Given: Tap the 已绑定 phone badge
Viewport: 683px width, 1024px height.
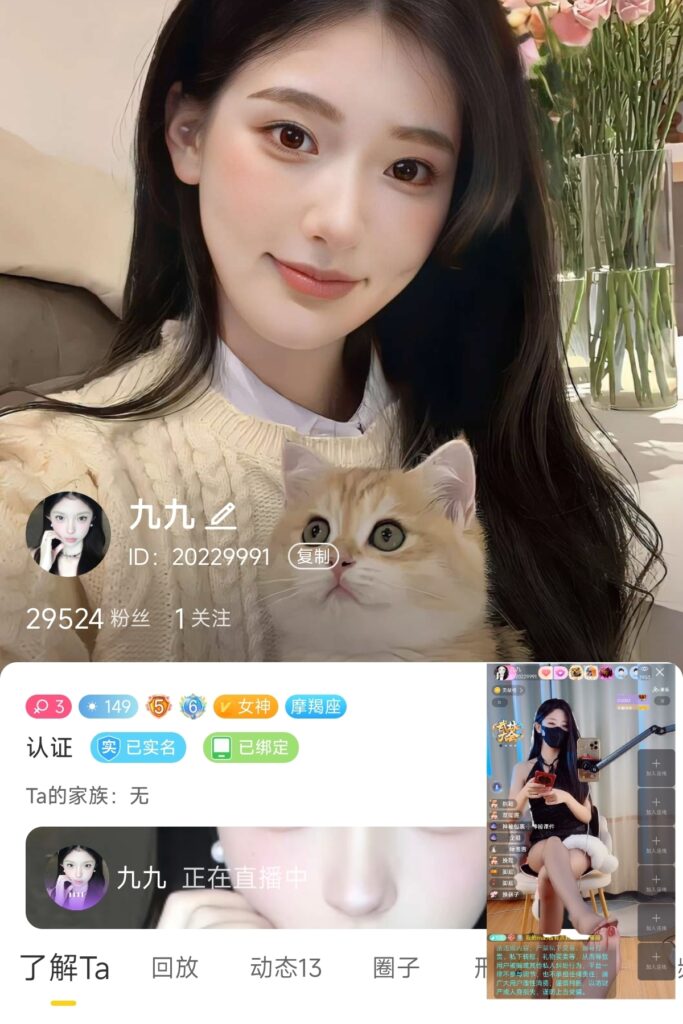Looking at the screenshot, I should click(x=251, y=747).
